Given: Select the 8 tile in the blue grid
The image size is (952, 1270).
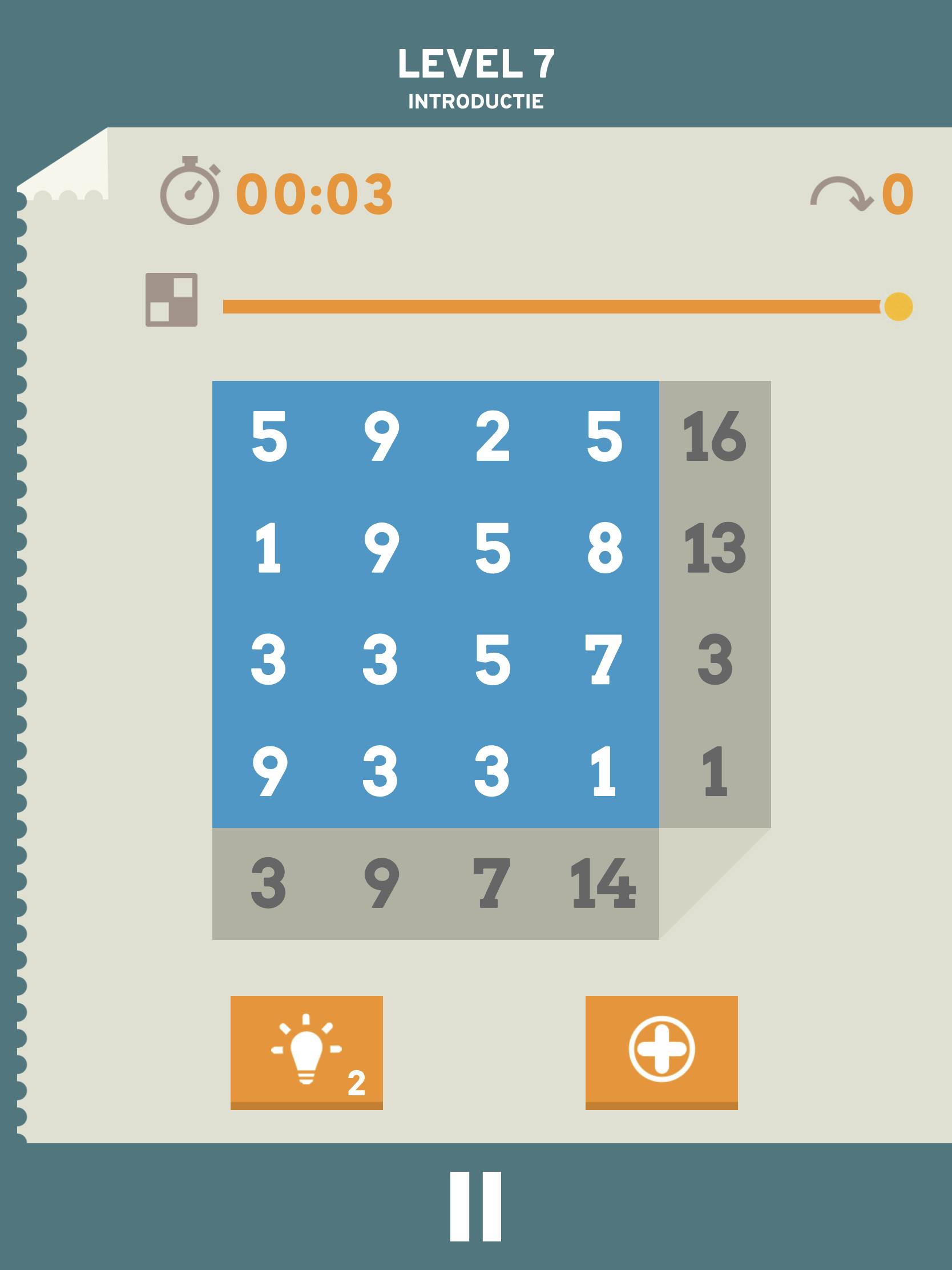Looking at the screenshot, I should (x=604, y=548).
